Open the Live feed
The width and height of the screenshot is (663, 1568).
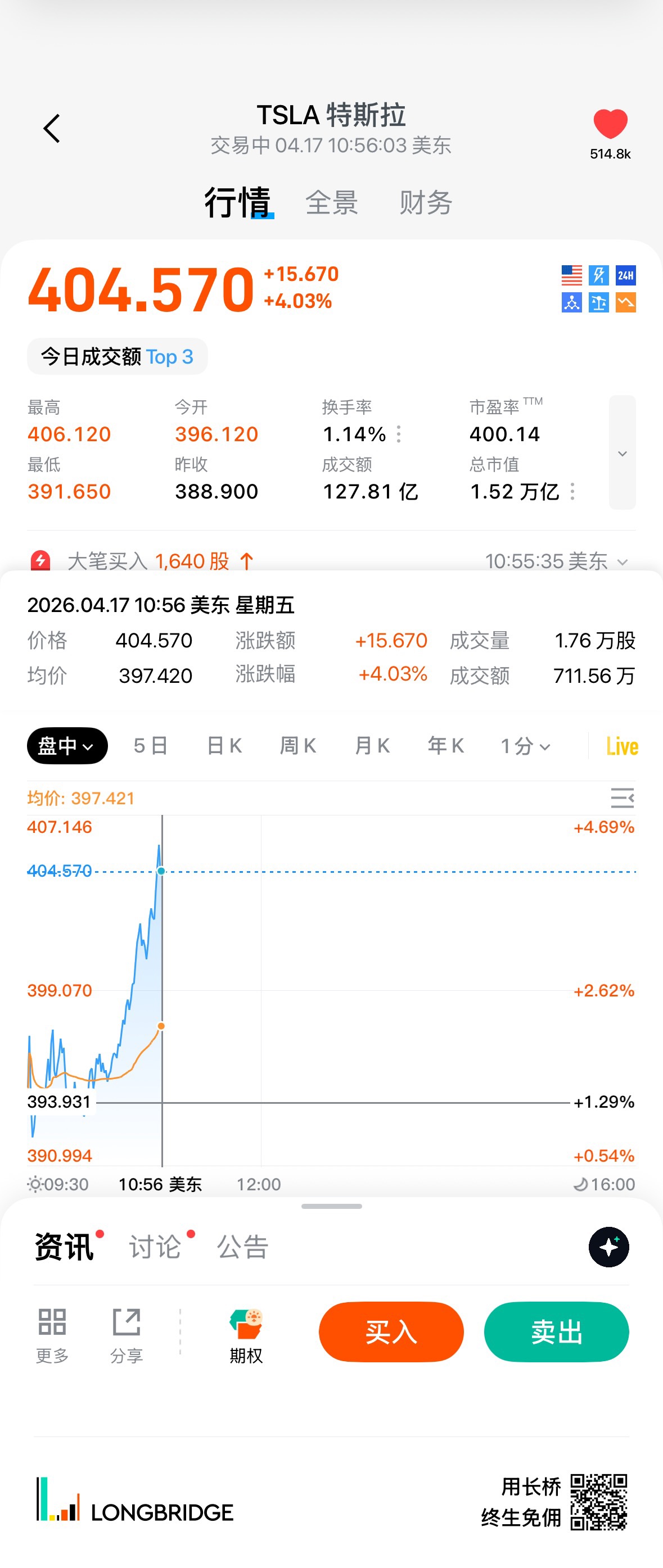click(x=621, y=746)
